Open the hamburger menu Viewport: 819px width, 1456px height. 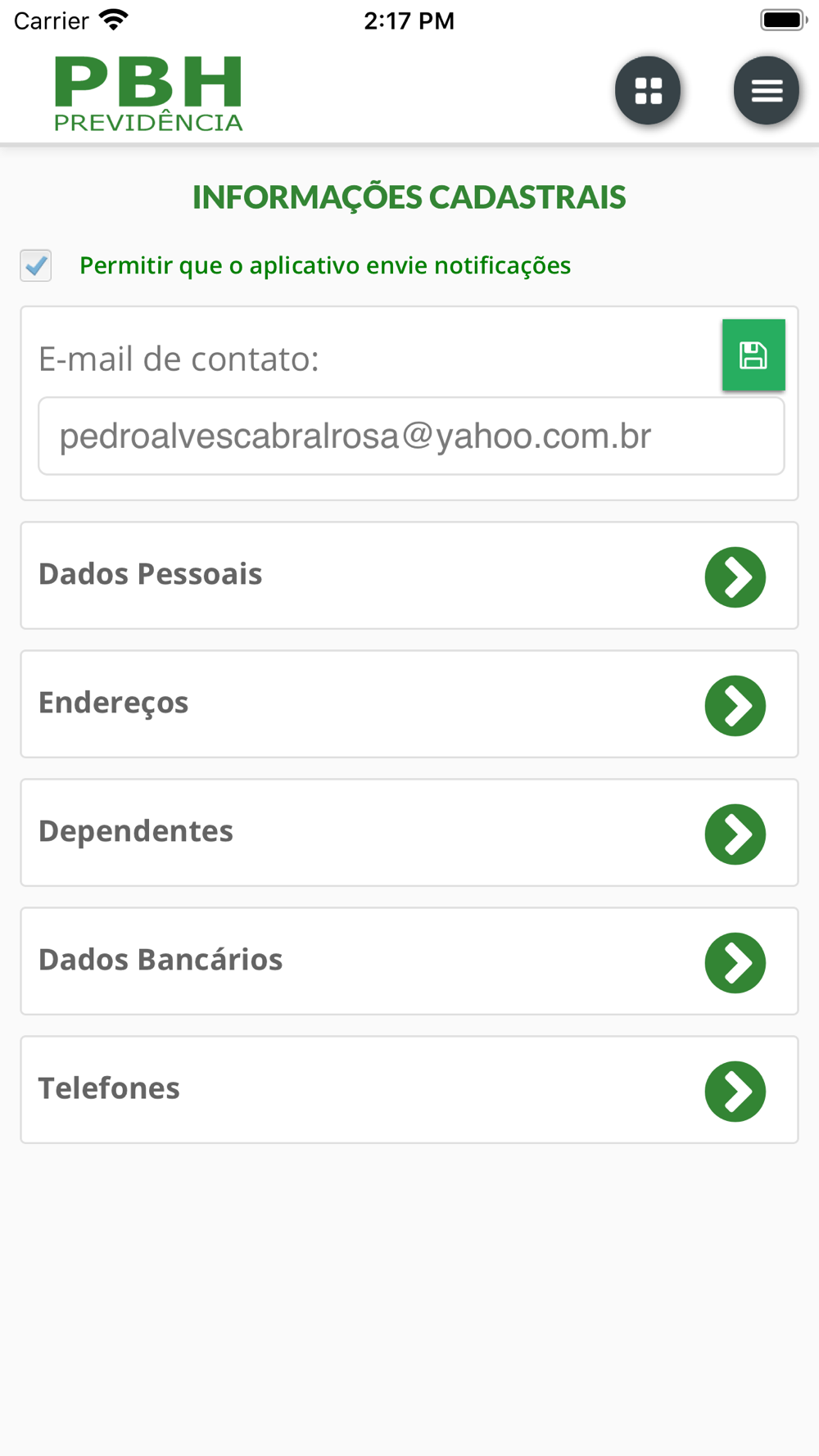[x=766, y=91]
